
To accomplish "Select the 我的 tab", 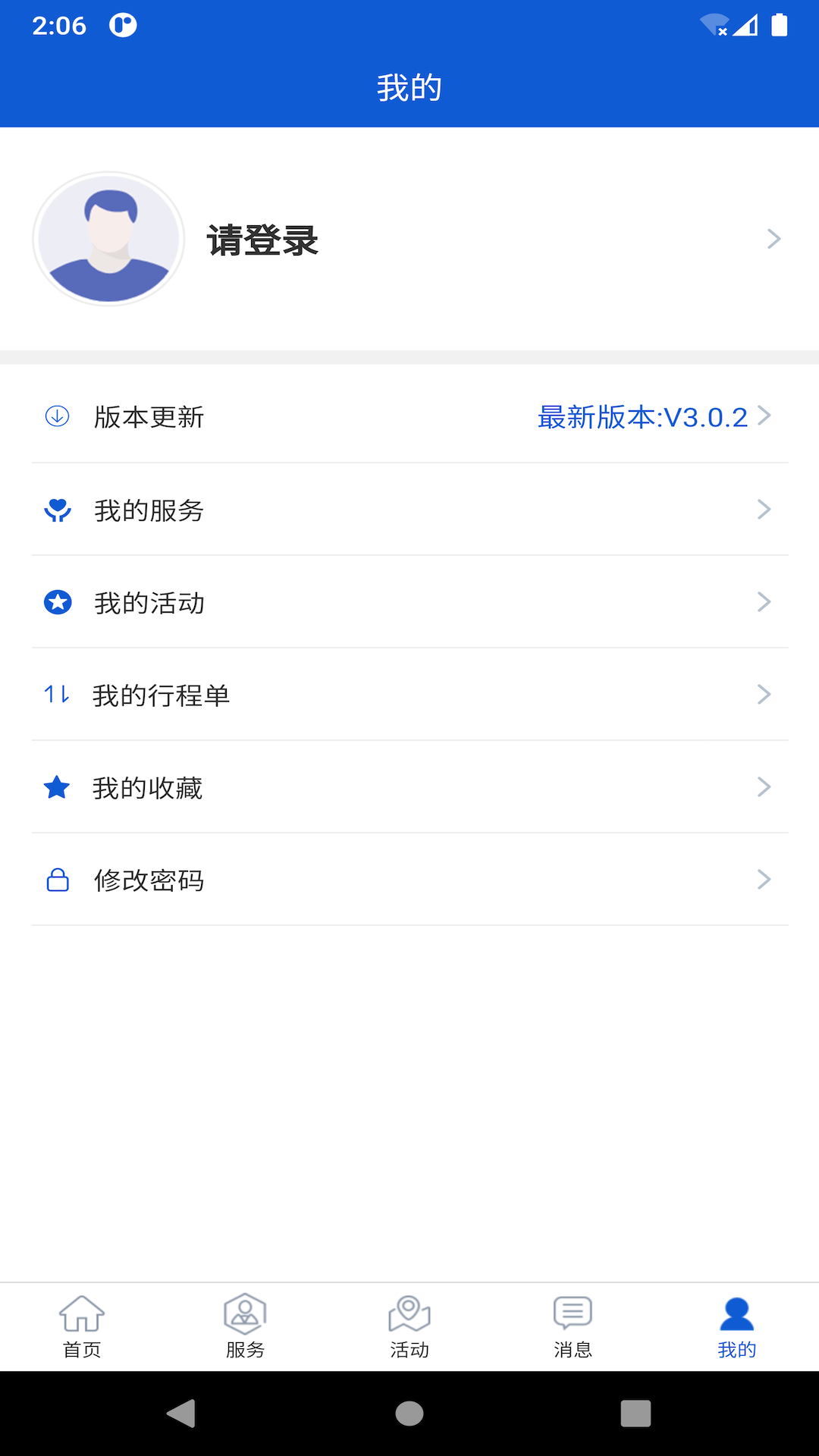I will click(736, 1327).
